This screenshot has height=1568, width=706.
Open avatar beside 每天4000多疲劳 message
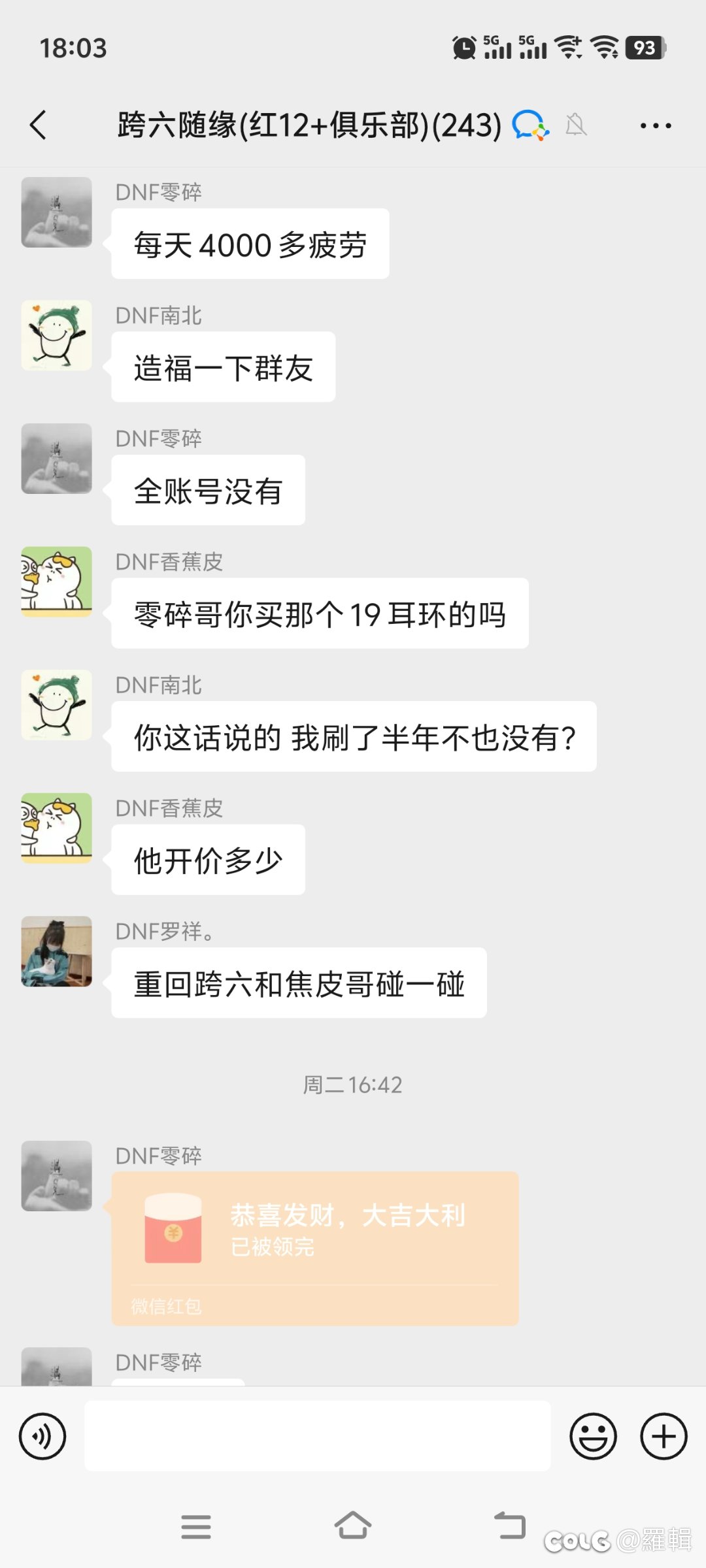click(57, 212)
